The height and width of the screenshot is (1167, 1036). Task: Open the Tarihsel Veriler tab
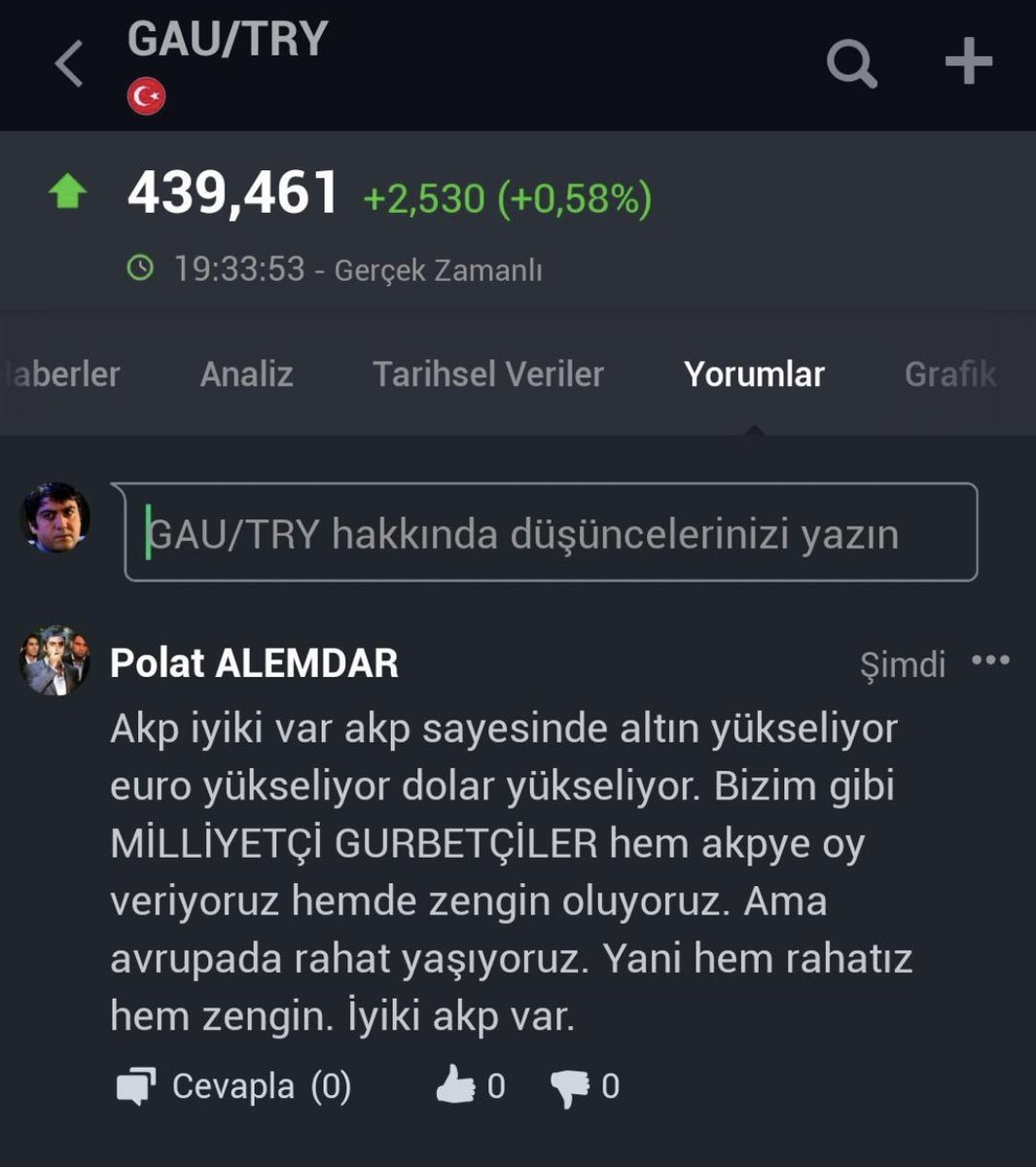pos(487,373)
